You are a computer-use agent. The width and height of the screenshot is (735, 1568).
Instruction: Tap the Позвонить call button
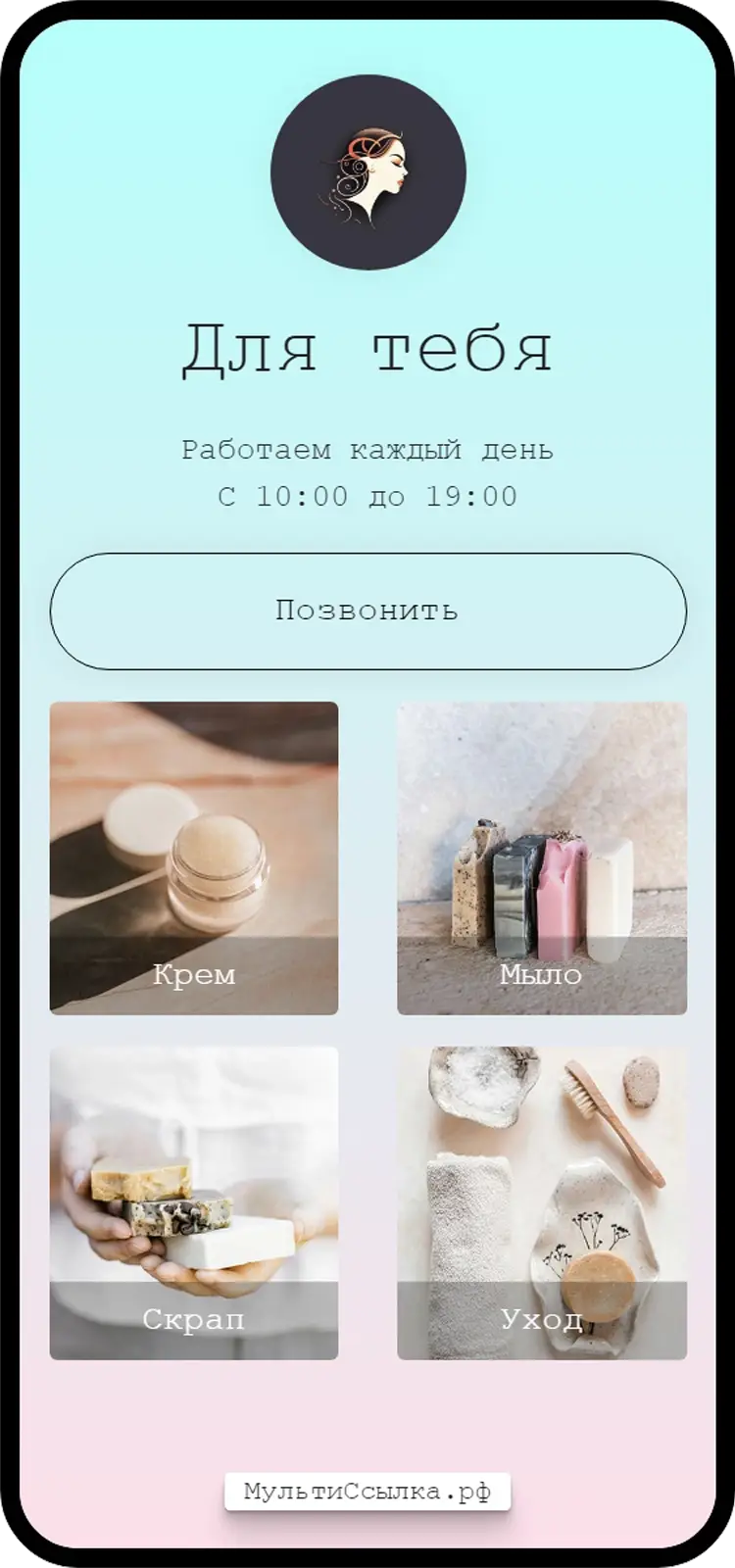pyautogui.click(x=367, y=611)
